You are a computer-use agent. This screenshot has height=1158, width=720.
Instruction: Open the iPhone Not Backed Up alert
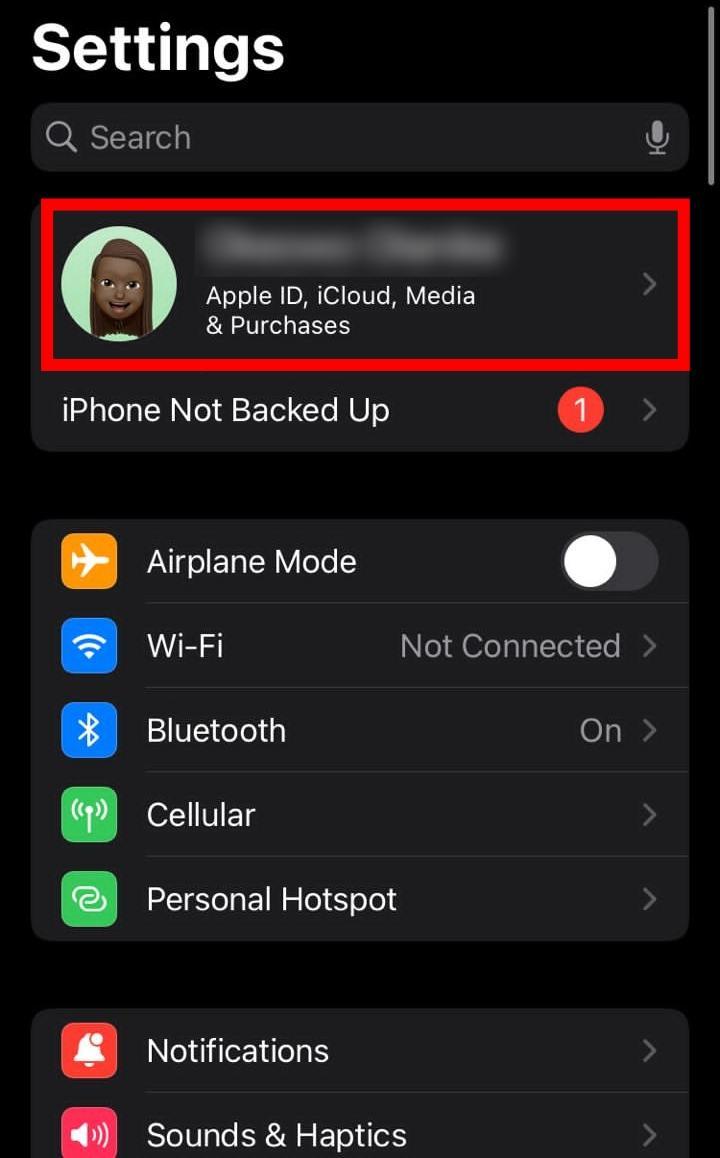coord(360,410)
